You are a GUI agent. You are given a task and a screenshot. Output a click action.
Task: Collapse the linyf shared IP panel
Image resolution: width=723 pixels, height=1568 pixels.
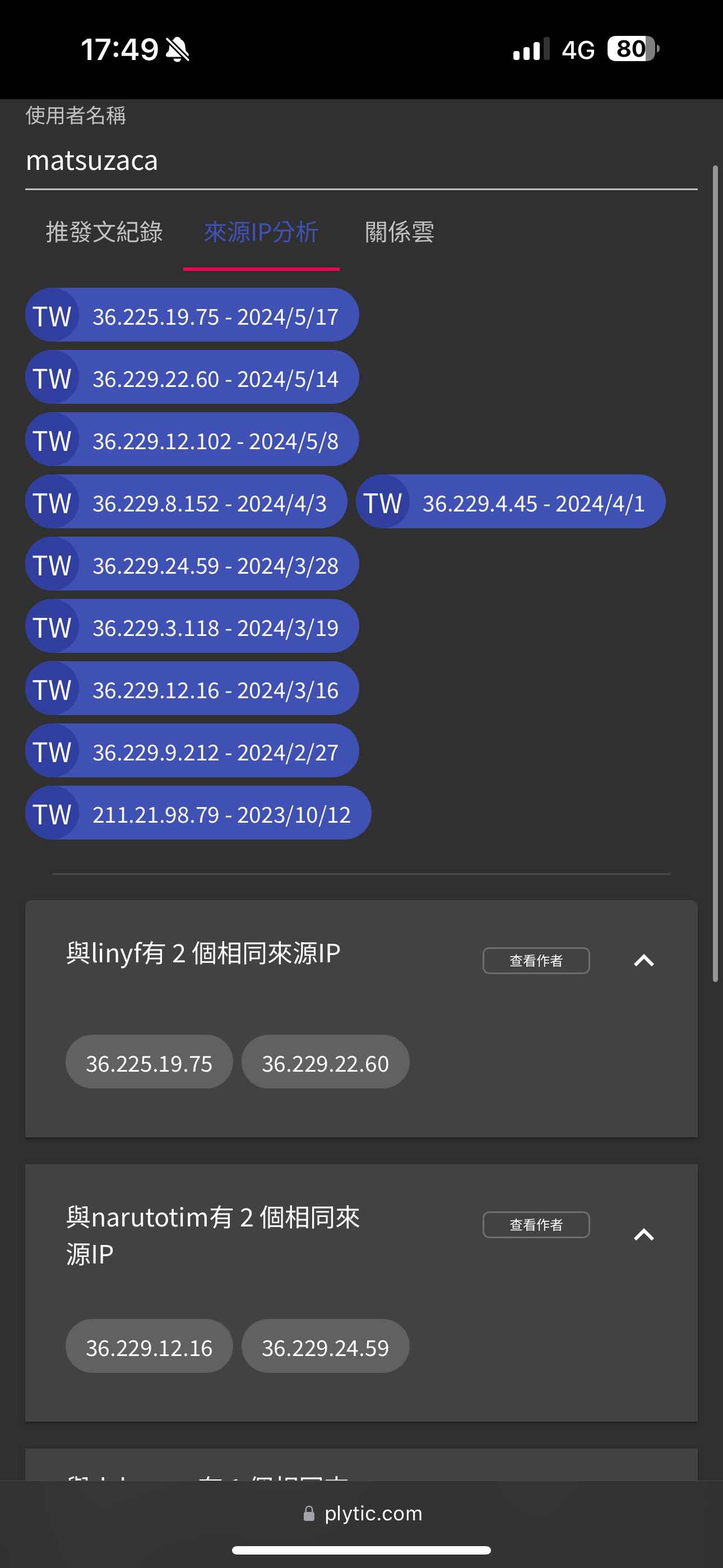643,961
